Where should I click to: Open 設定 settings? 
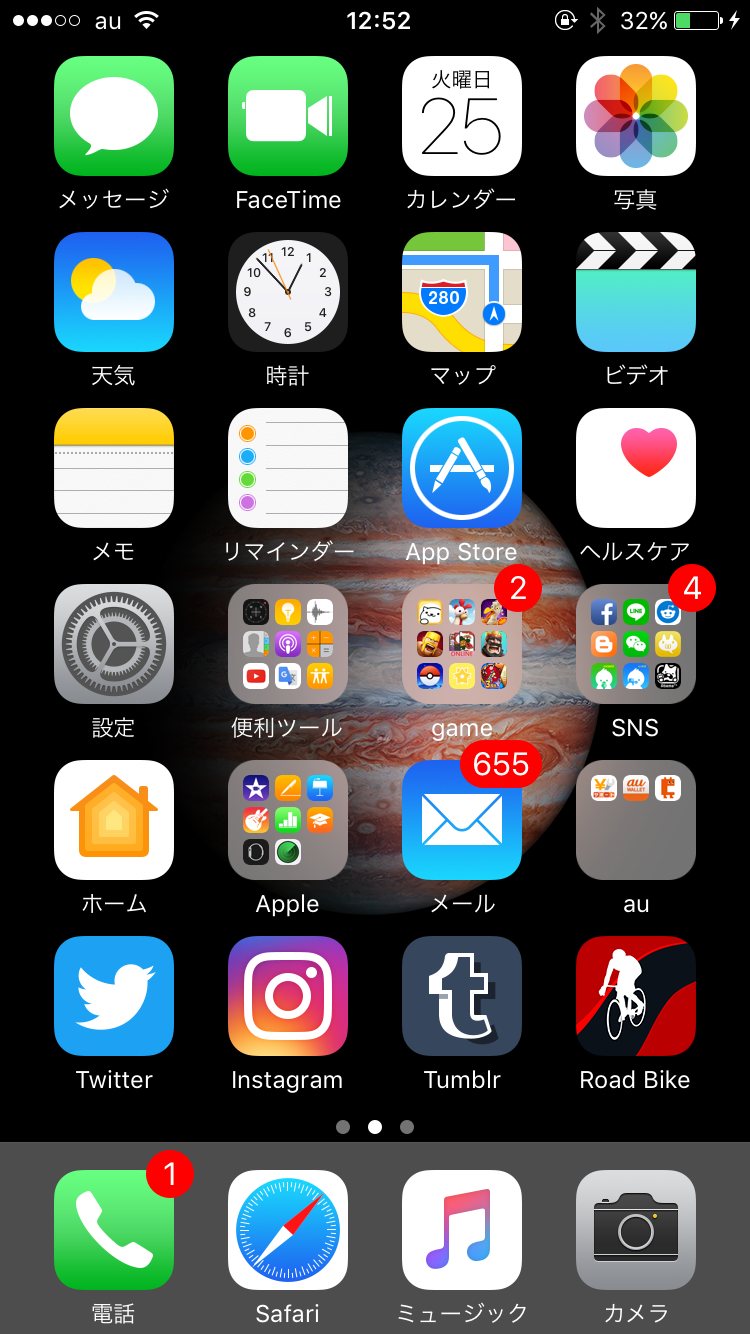(114, 644)
